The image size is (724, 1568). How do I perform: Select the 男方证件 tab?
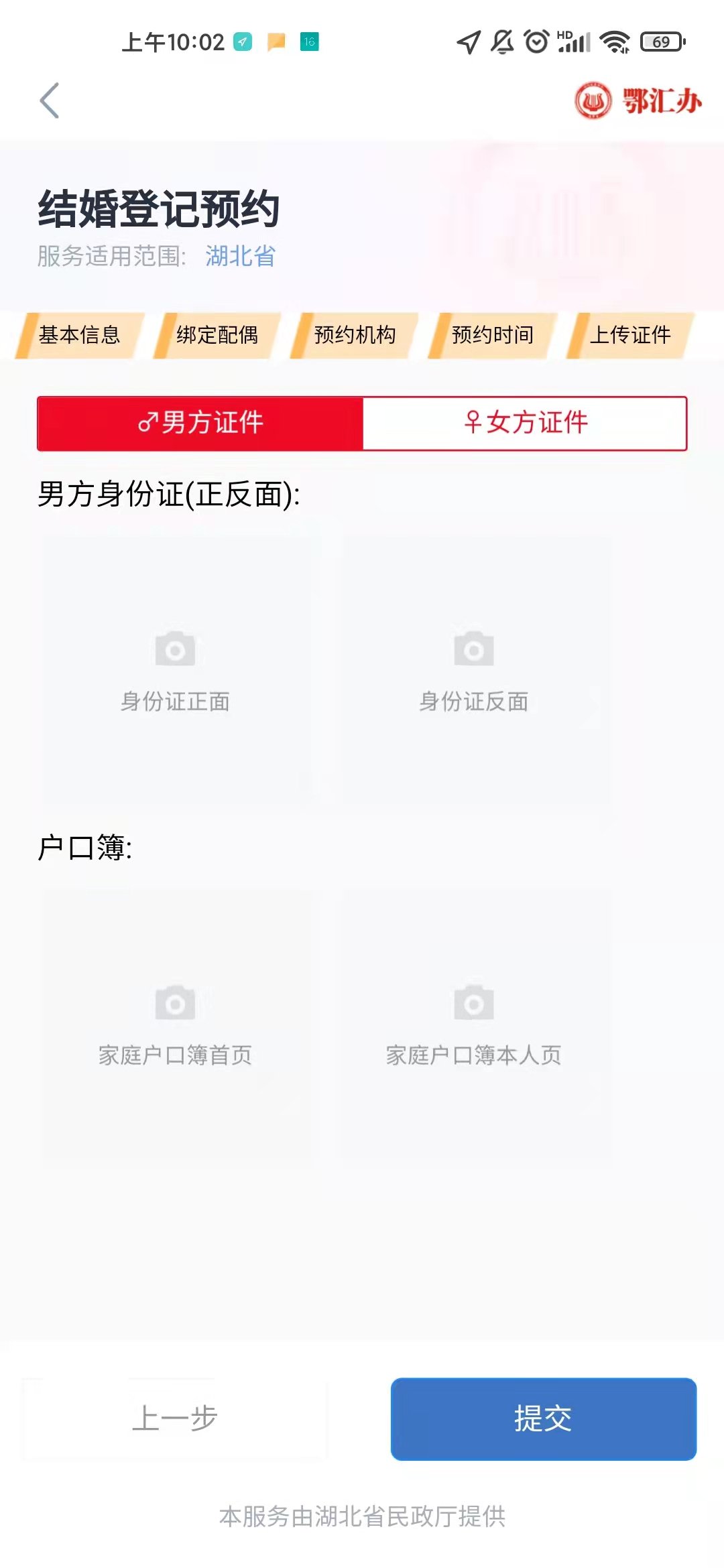200,423
